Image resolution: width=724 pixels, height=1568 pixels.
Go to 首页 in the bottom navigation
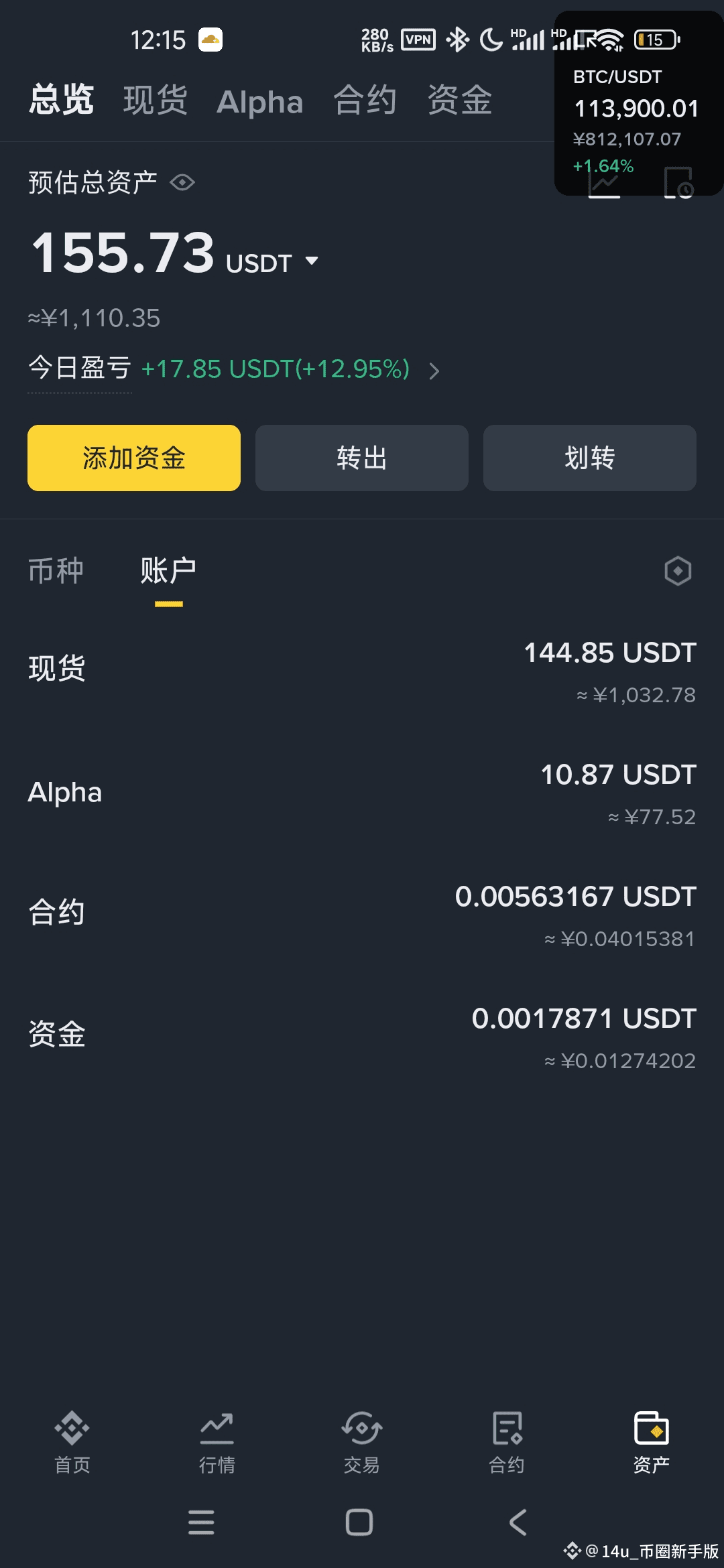pyautogui.click(x=72, y=1441)
